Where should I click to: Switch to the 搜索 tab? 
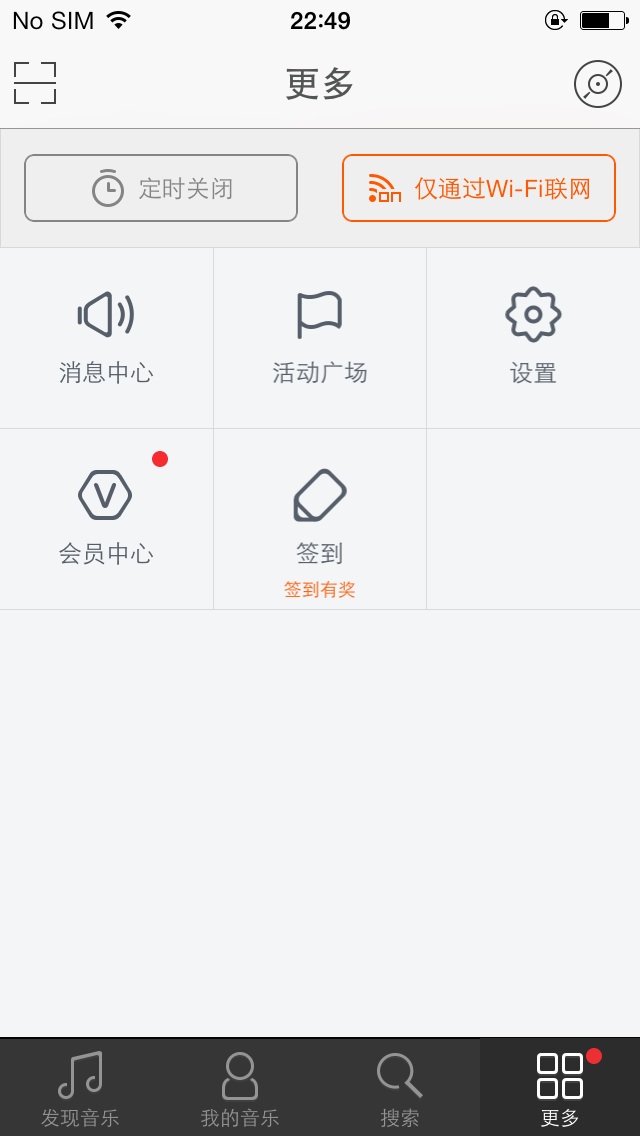pyautogui.click(x=400, y=1088)
